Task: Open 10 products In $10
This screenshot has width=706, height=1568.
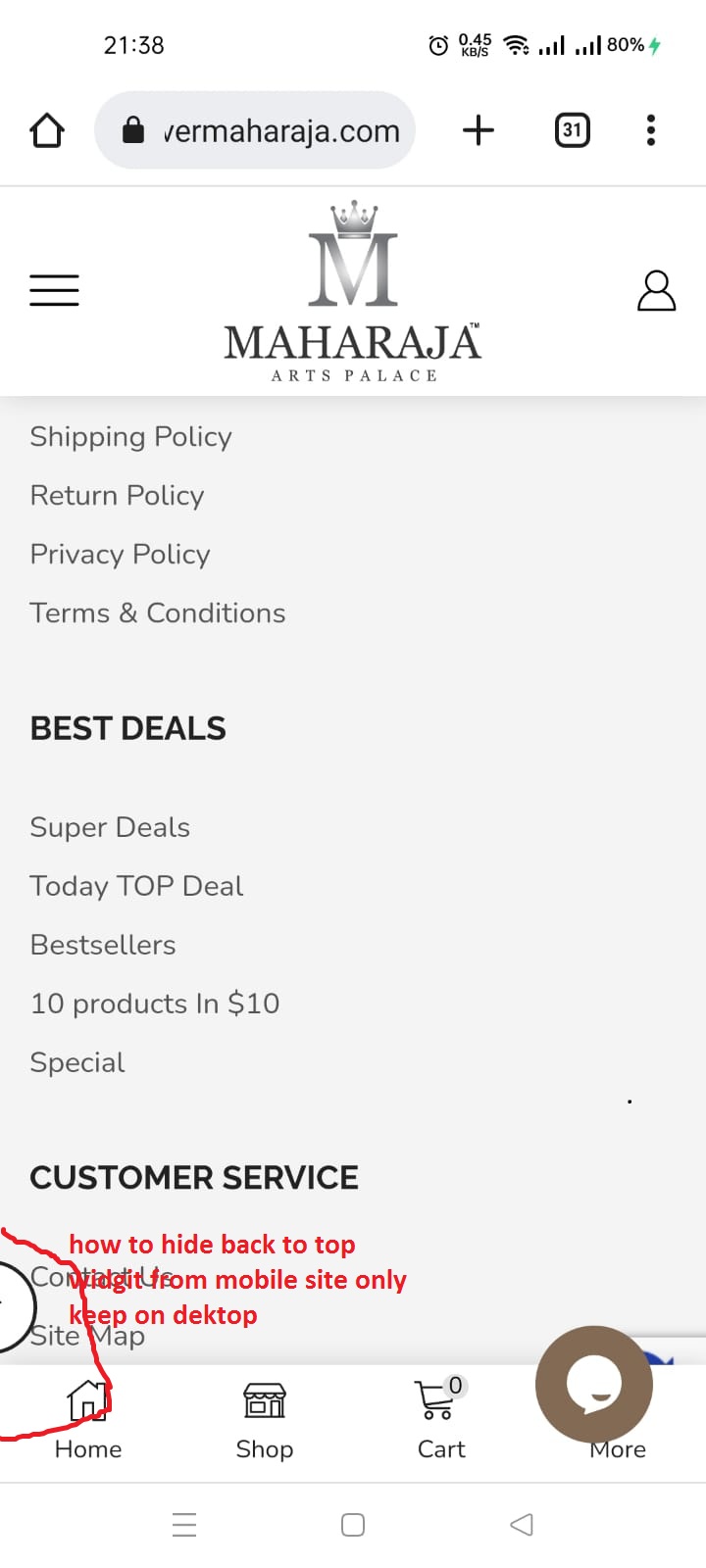Action: click(x=155, y=1004)
